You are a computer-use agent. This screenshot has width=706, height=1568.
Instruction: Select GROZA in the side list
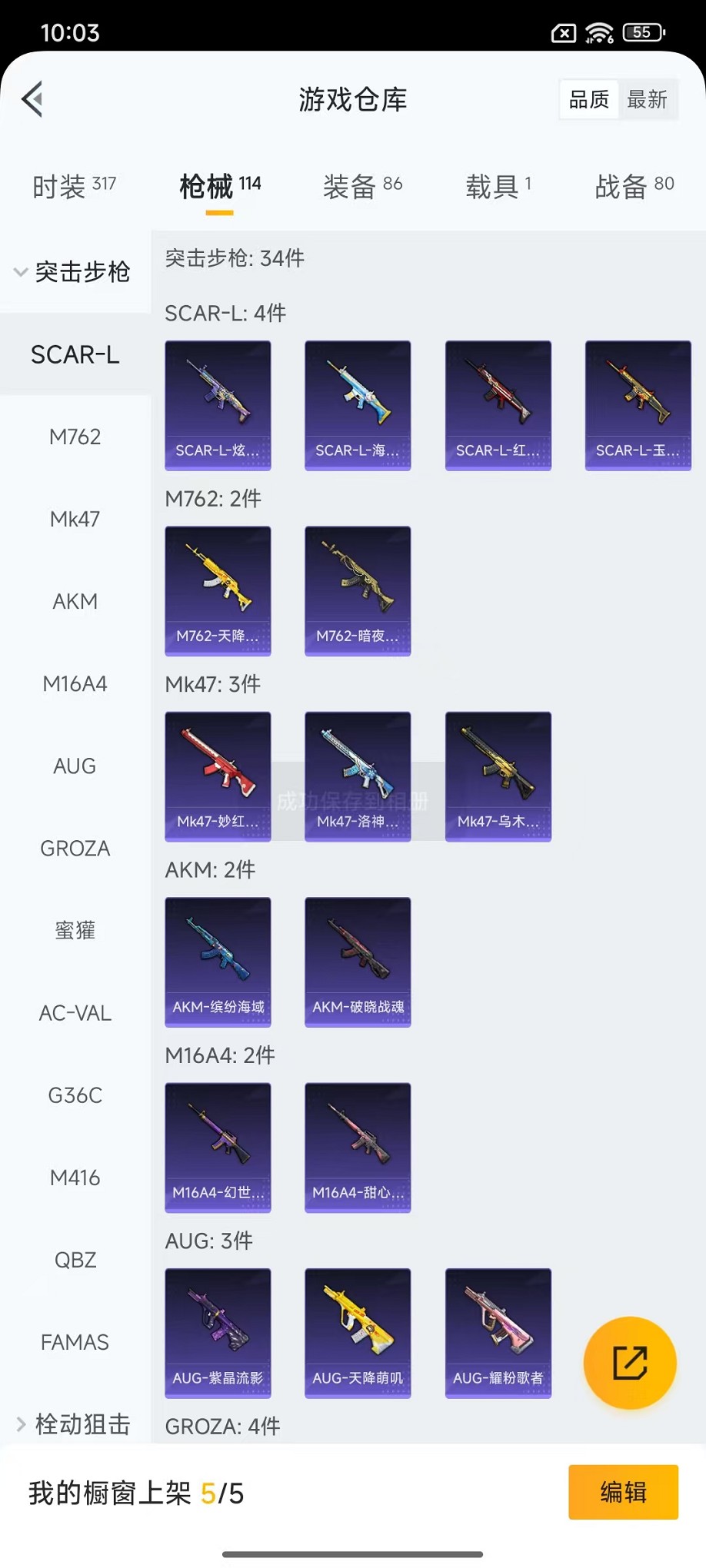pos(75,849)
